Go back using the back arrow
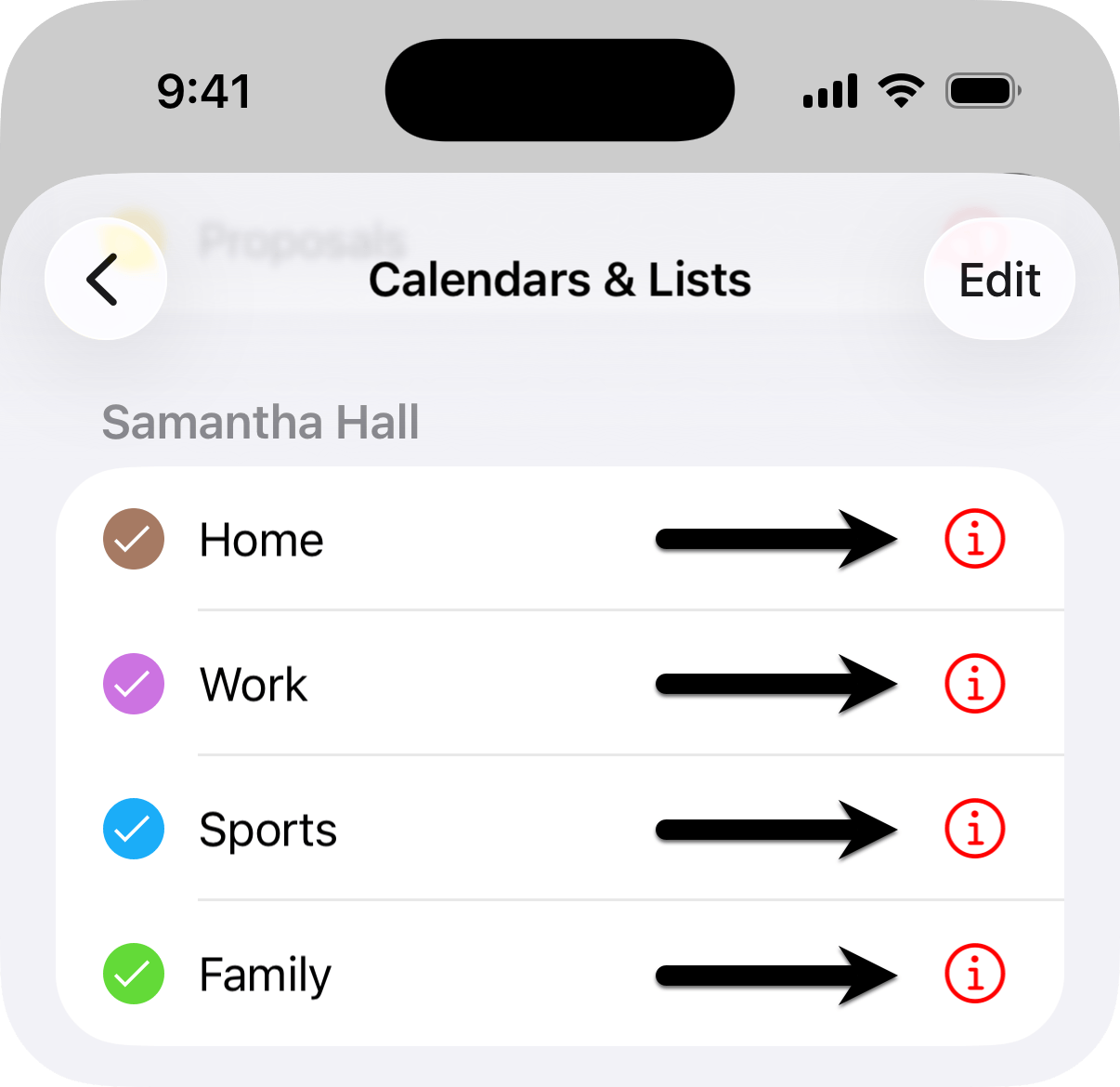1120x1087 pixels. click(x=105, y=279)
